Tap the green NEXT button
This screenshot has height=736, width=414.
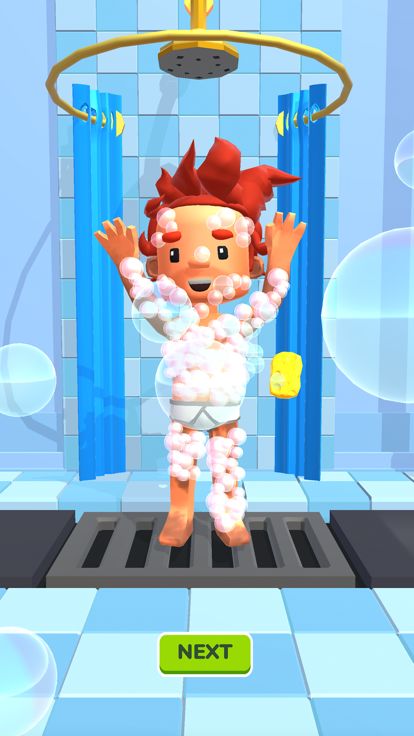pos(205,654)
